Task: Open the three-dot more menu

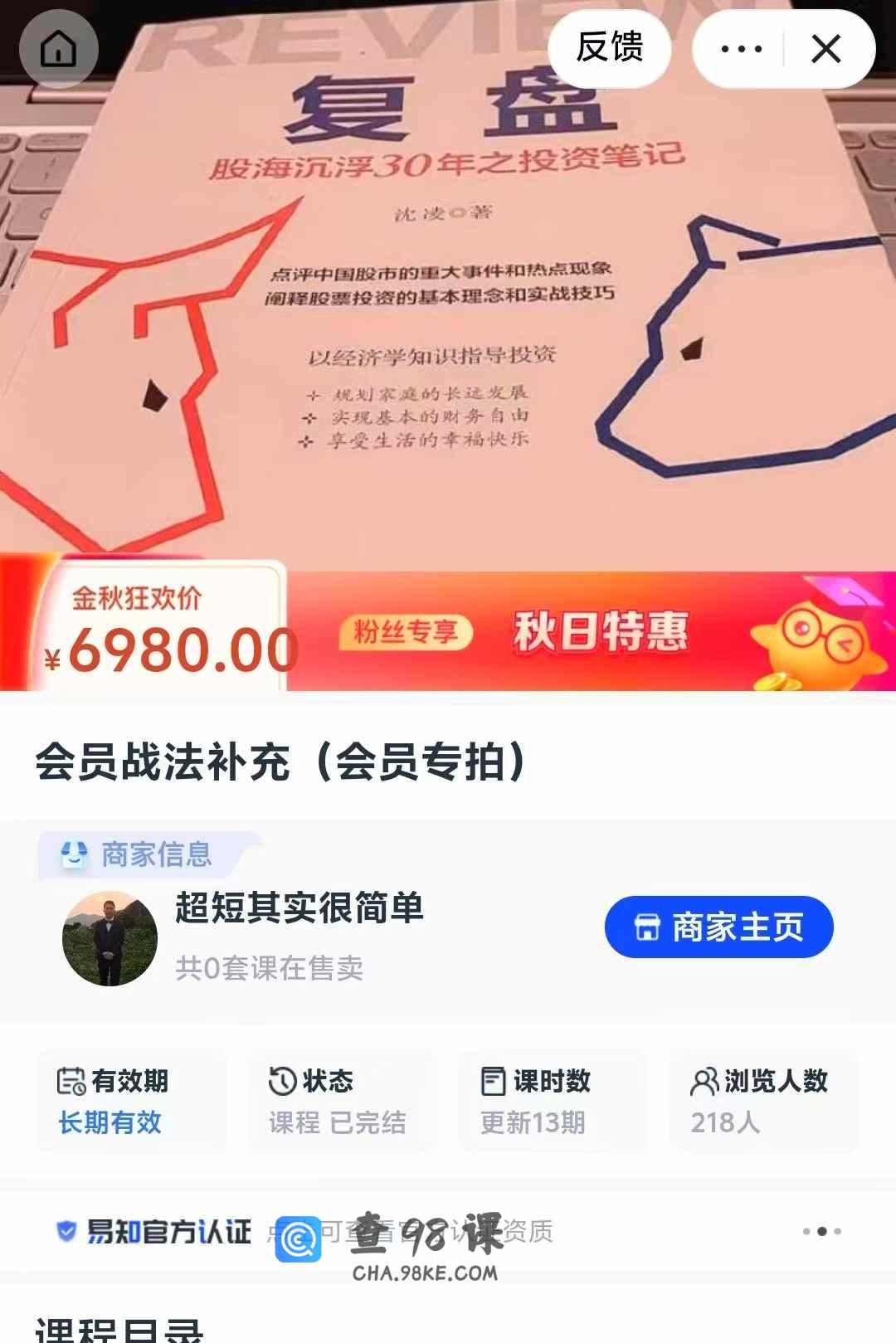Action: click(741, 50)
